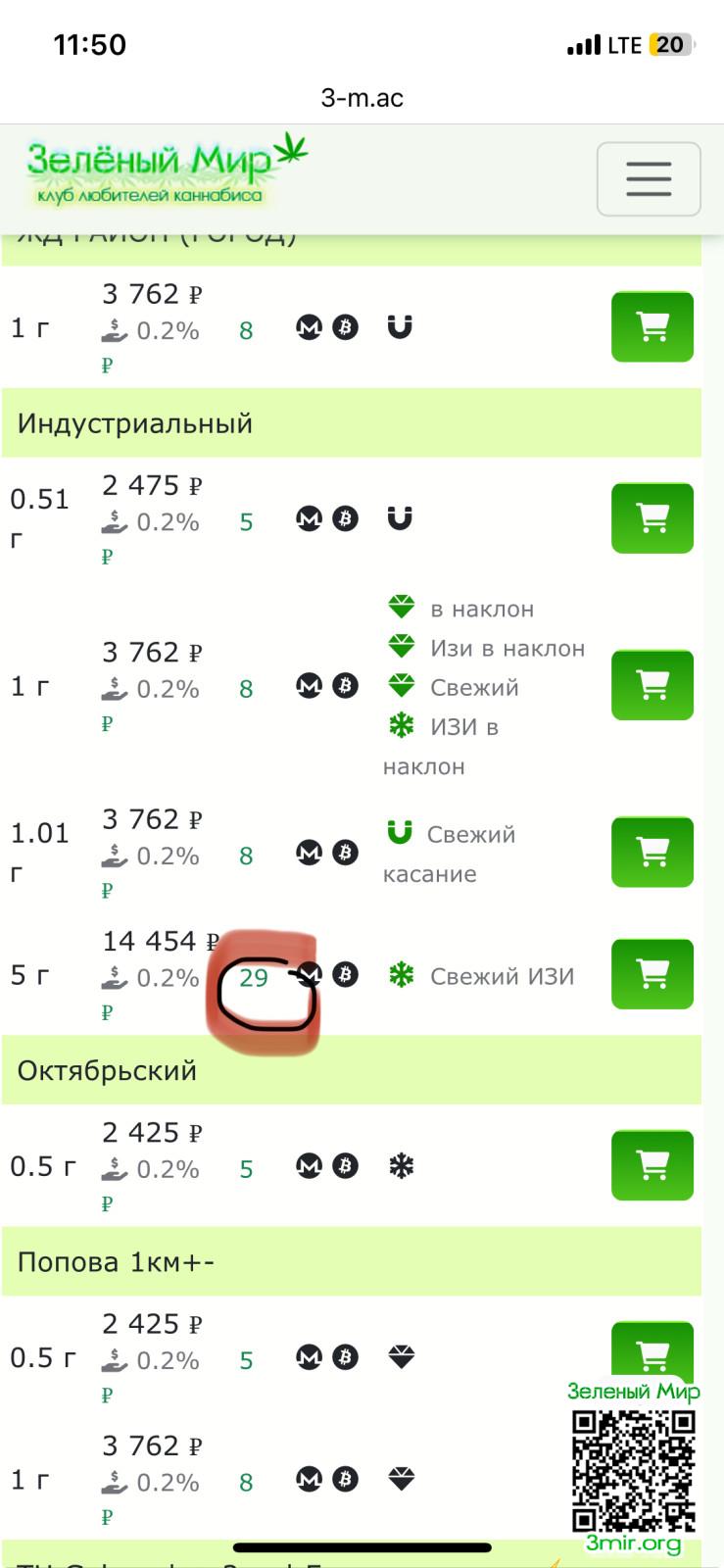This screenshot has height=1568, width=724.
Task: Add the 0.5 г Октябрьский item to cart
Action: pos(652,1165)
